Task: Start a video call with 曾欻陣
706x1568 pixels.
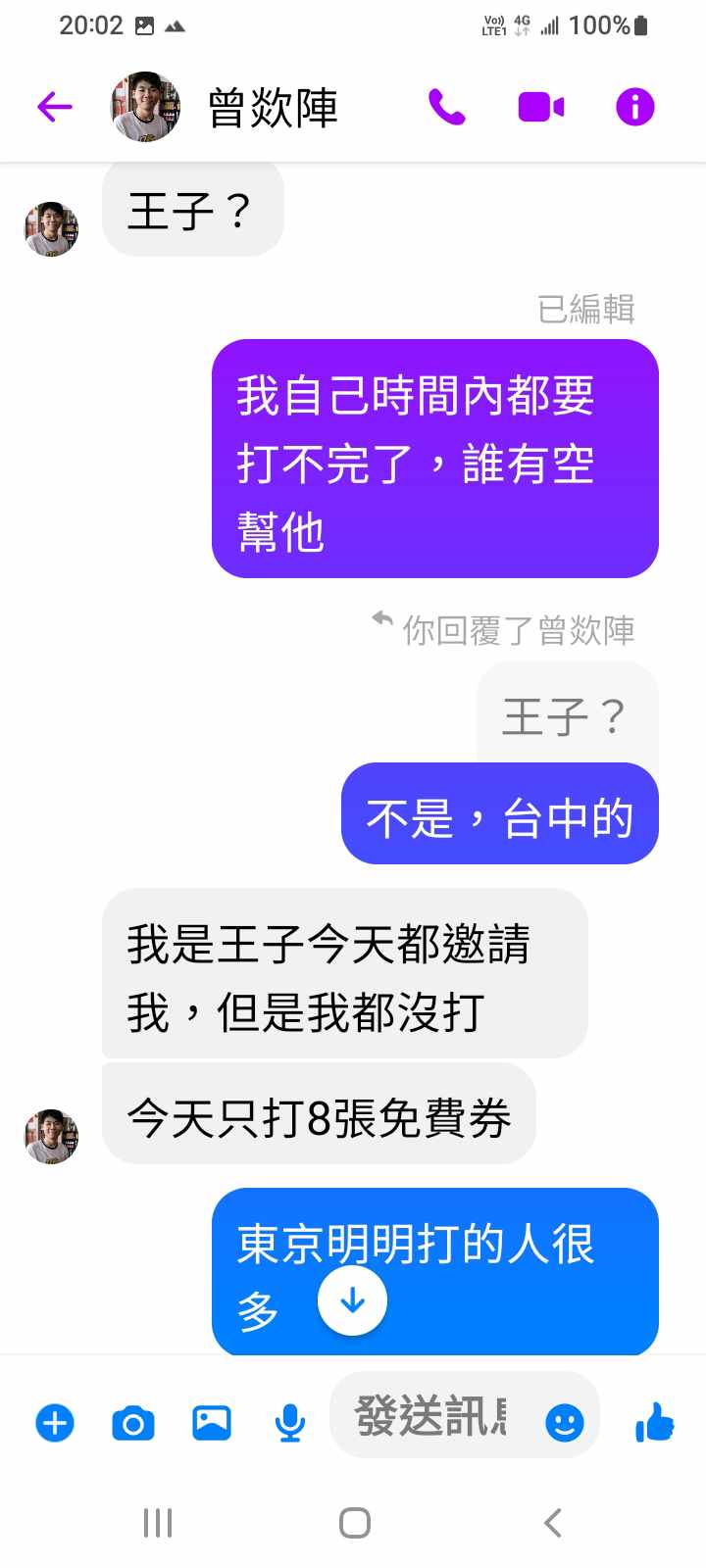Action: coord(540,106)
